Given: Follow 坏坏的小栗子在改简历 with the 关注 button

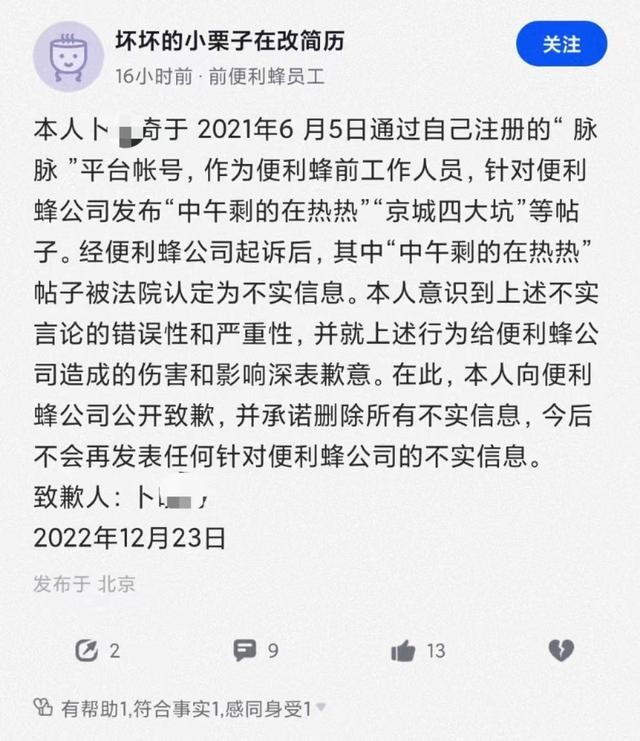Looking at the screenshot, I should (x=561, y=45).
